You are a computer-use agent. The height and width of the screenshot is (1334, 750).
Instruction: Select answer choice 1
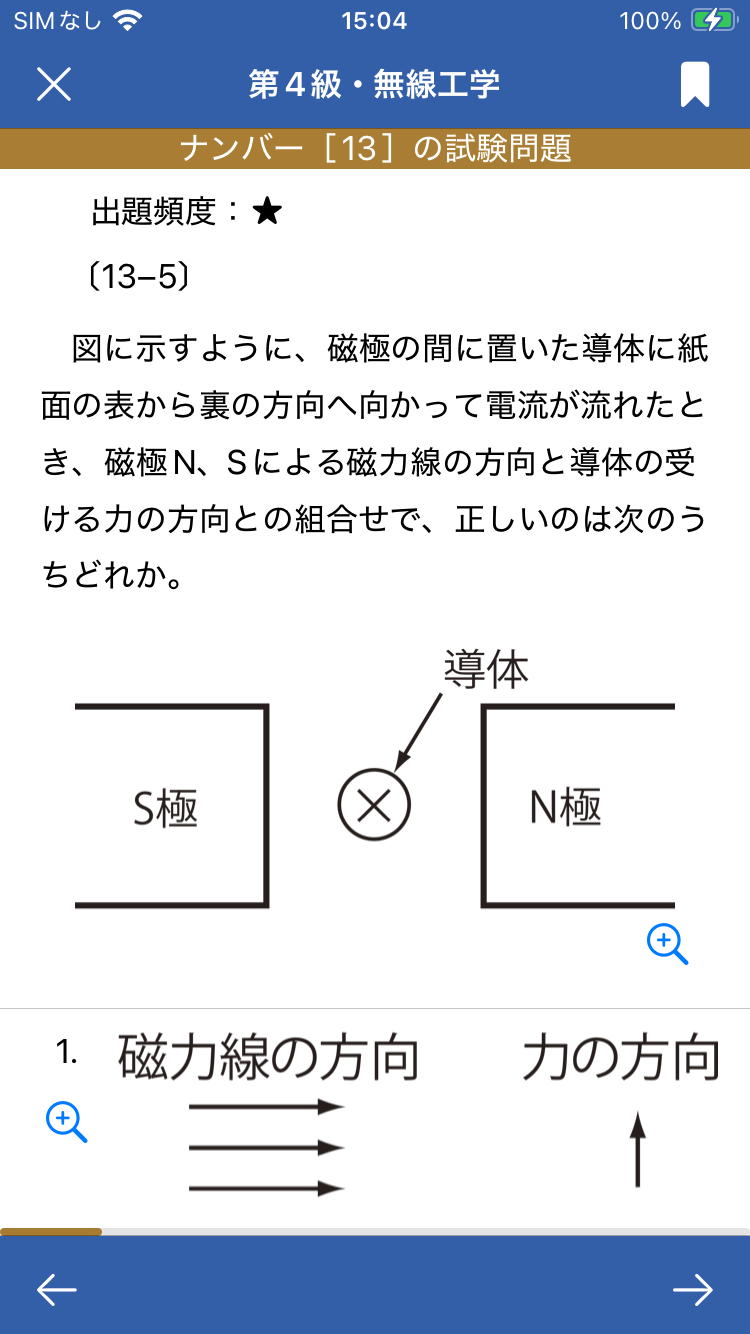click(375, 1118)
